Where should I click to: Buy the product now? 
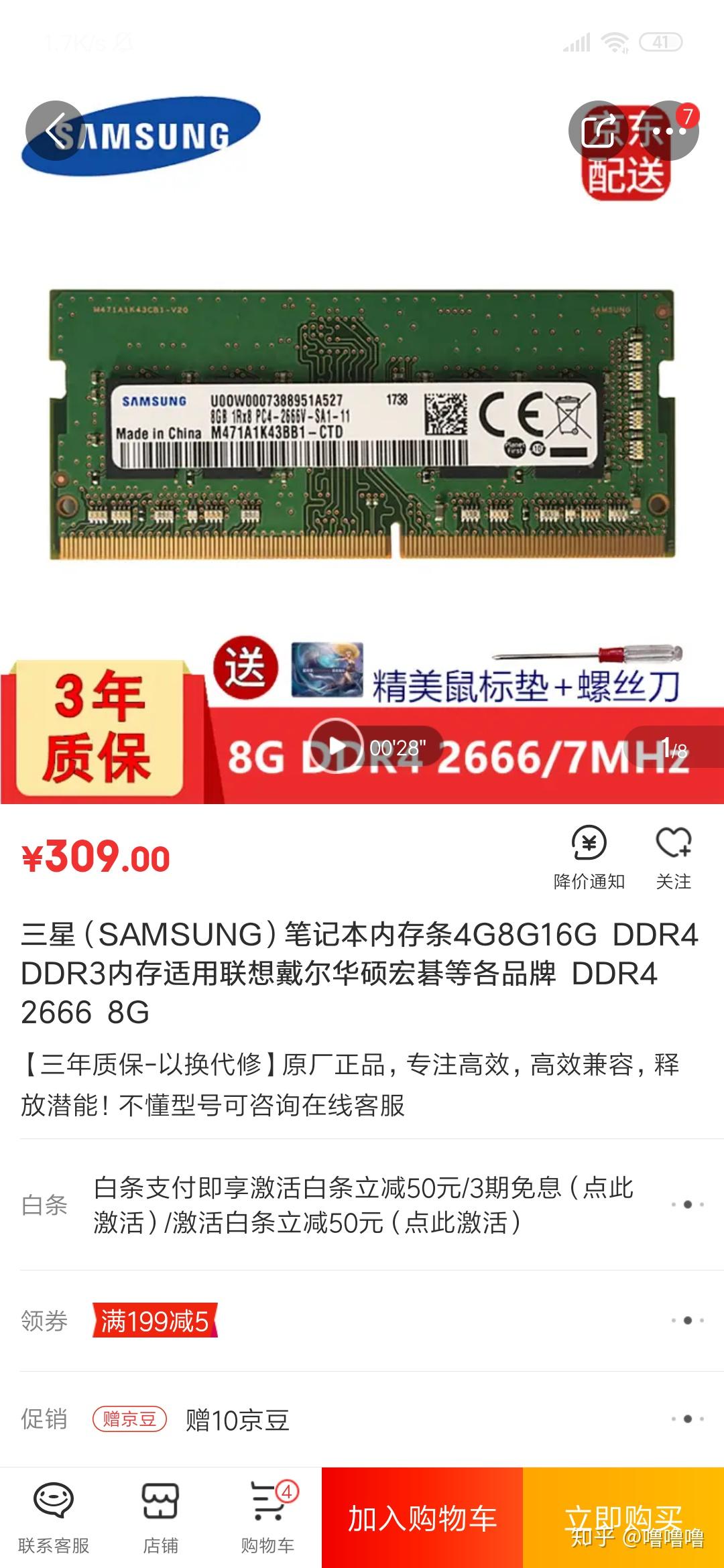point(623,1517)
